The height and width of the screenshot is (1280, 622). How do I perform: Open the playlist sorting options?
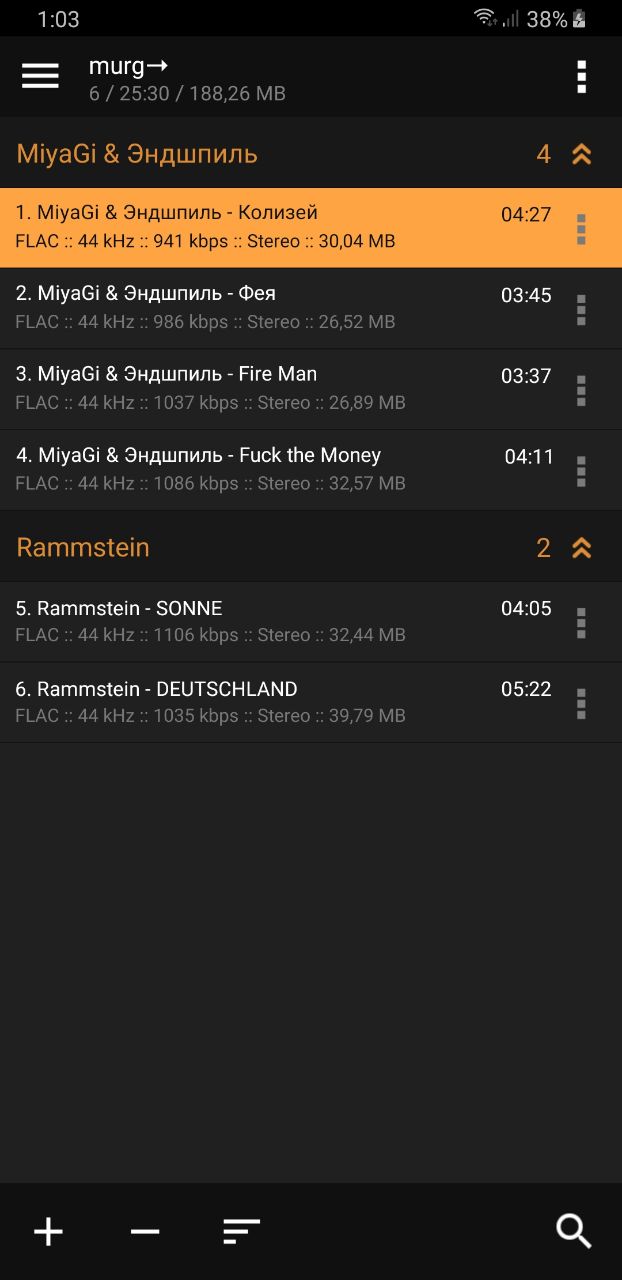[241, 1231]
